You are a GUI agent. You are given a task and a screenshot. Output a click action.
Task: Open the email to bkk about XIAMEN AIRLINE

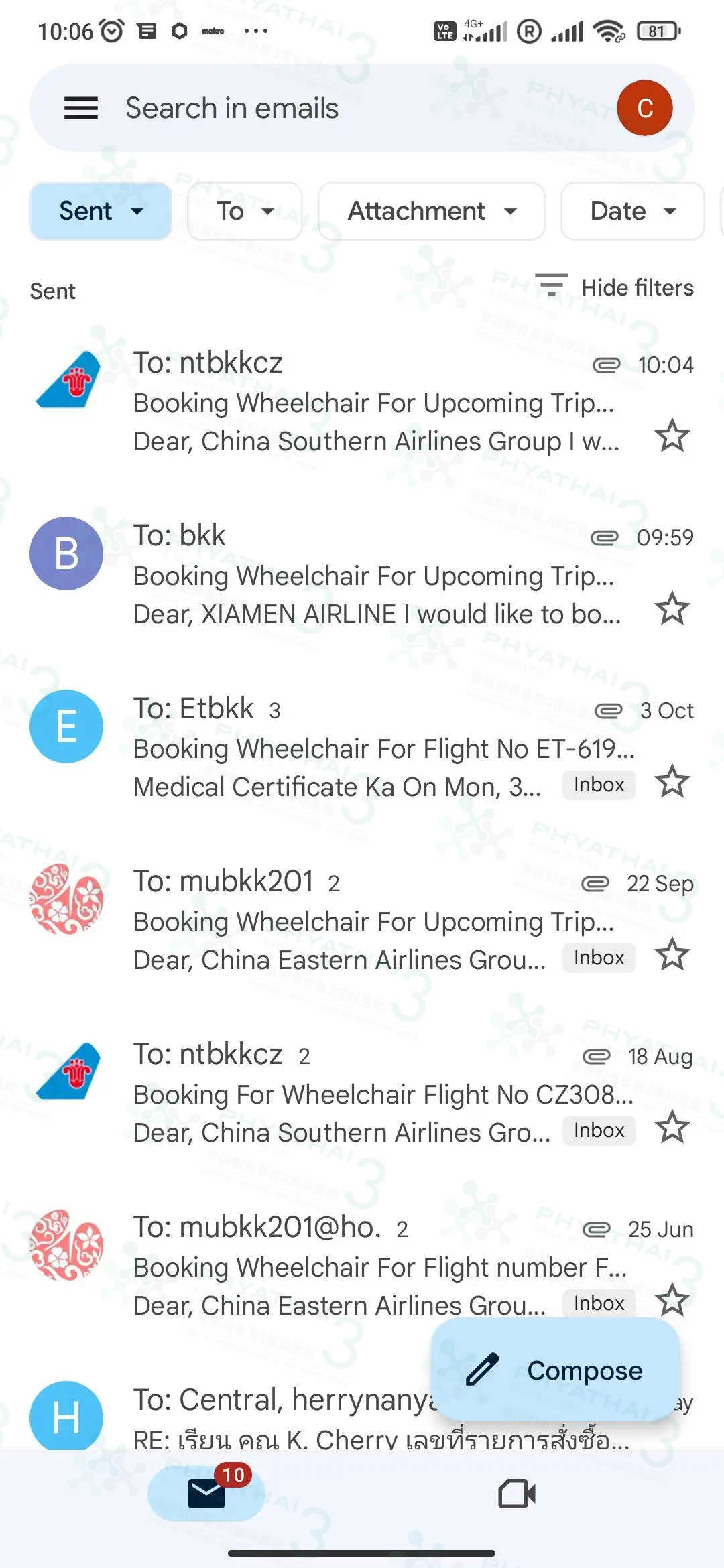[375, 575]
